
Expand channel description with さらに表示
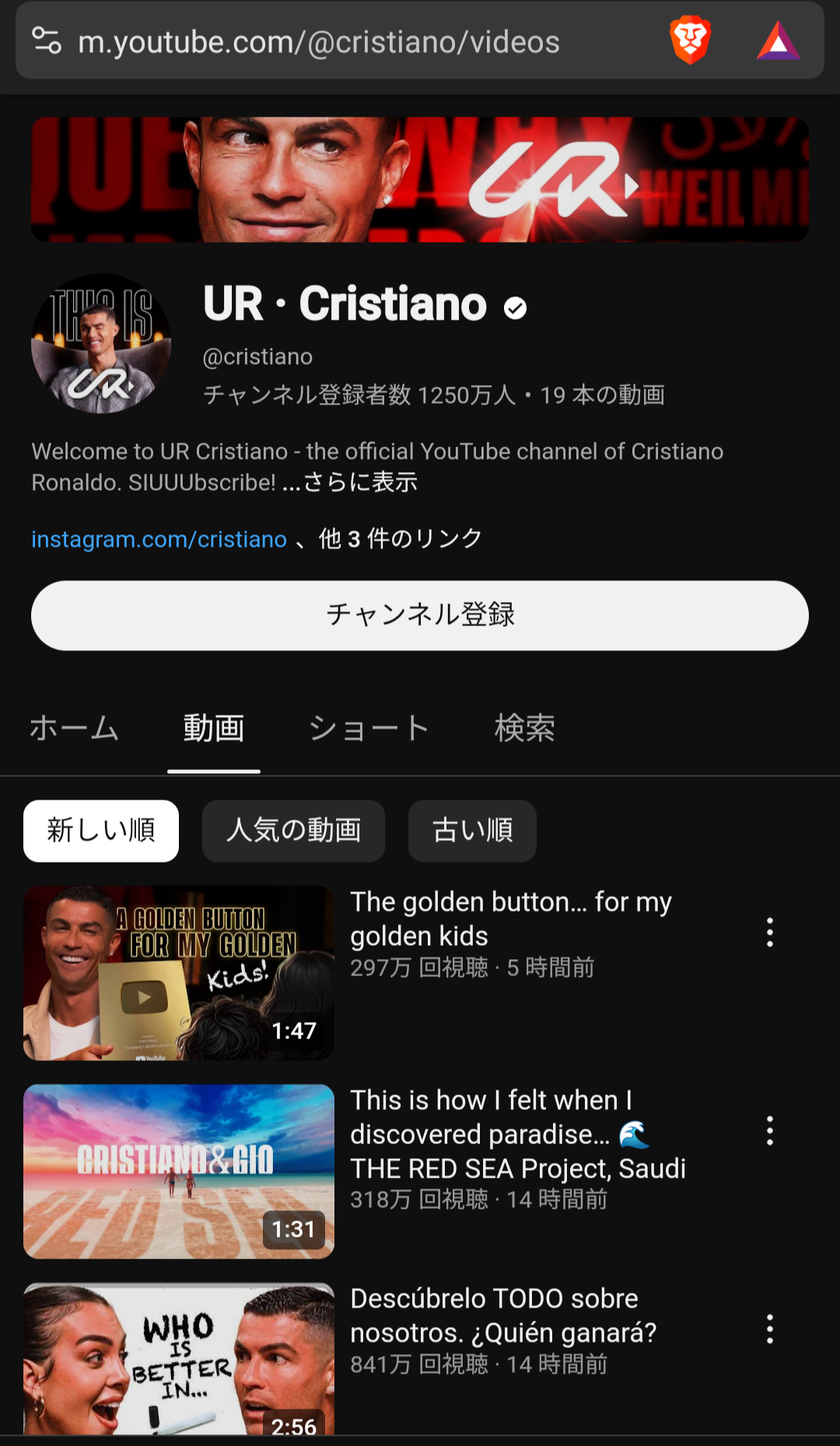(360, 482)
